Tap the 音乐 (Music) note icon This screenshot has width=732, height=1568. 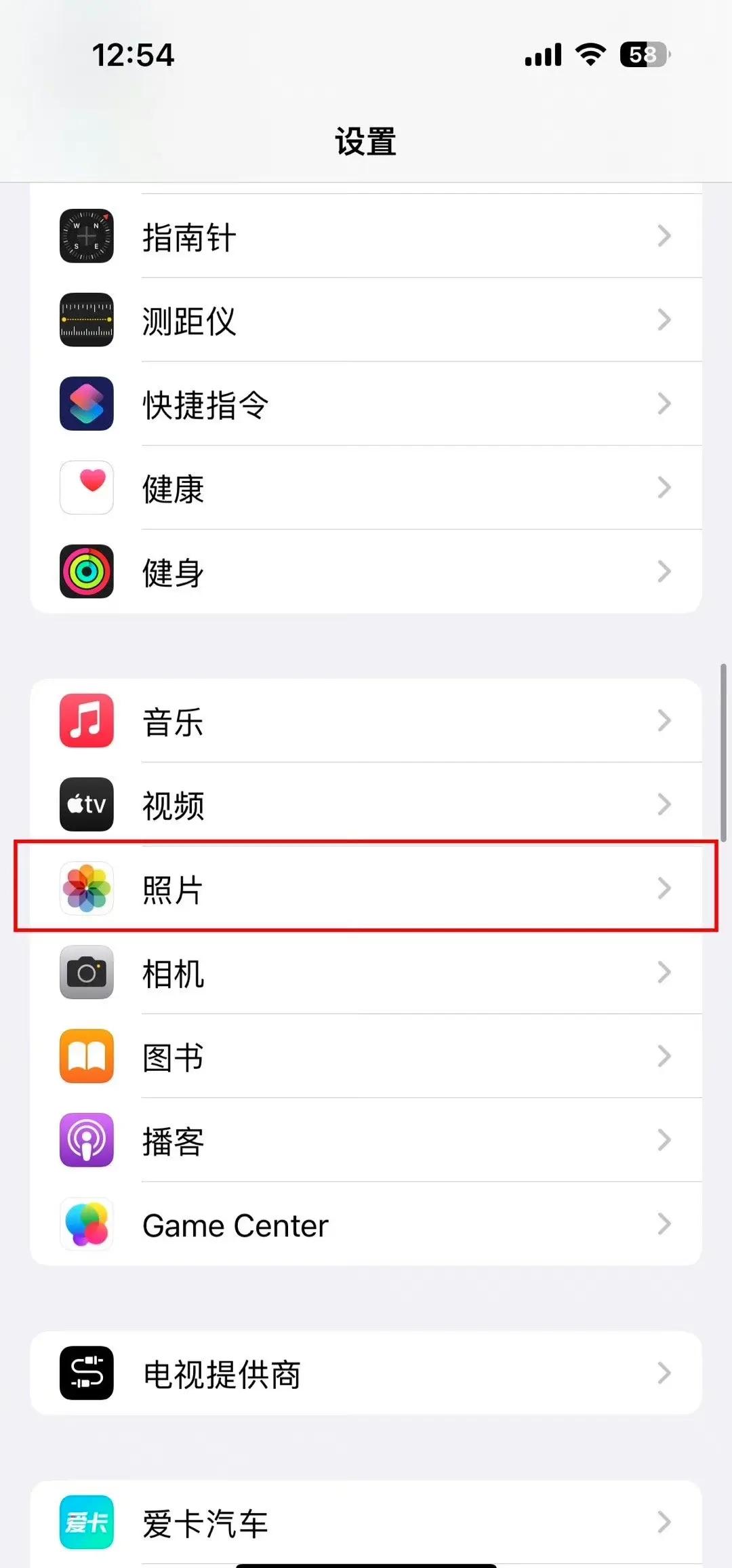[86, 721]
